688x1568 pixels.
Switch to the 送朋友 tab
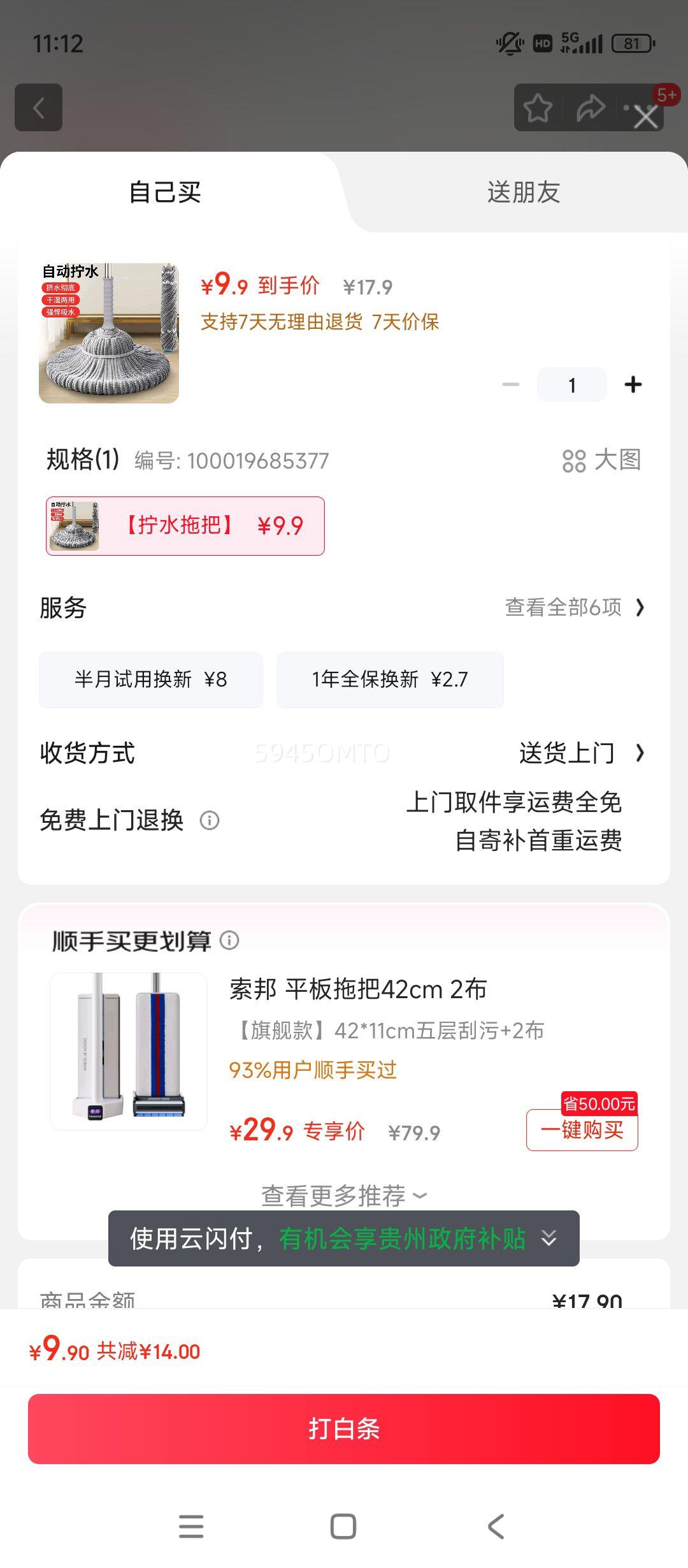pos(523,192)
